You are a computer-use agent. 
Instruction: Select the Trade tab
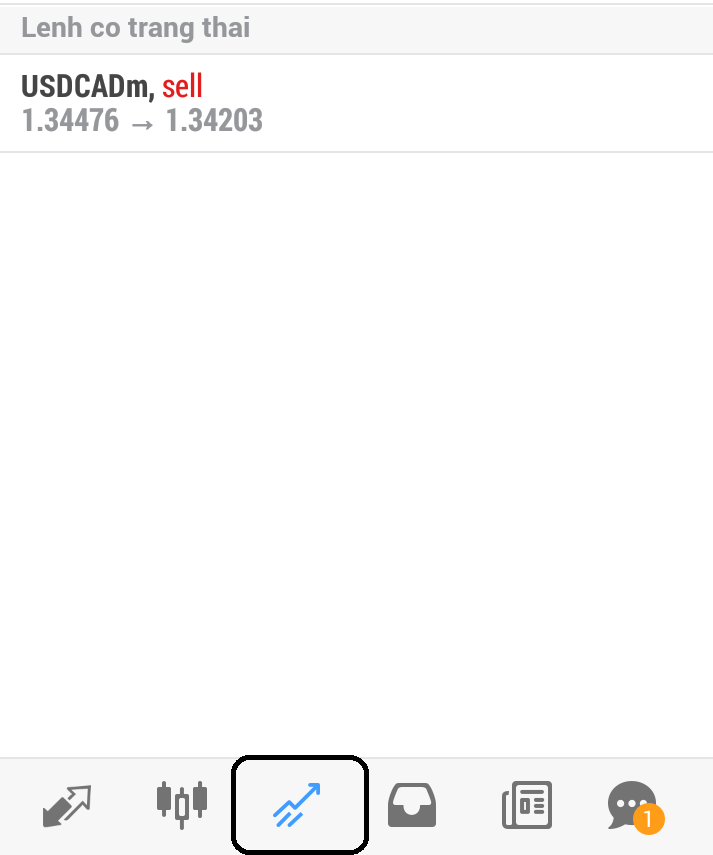299,805
